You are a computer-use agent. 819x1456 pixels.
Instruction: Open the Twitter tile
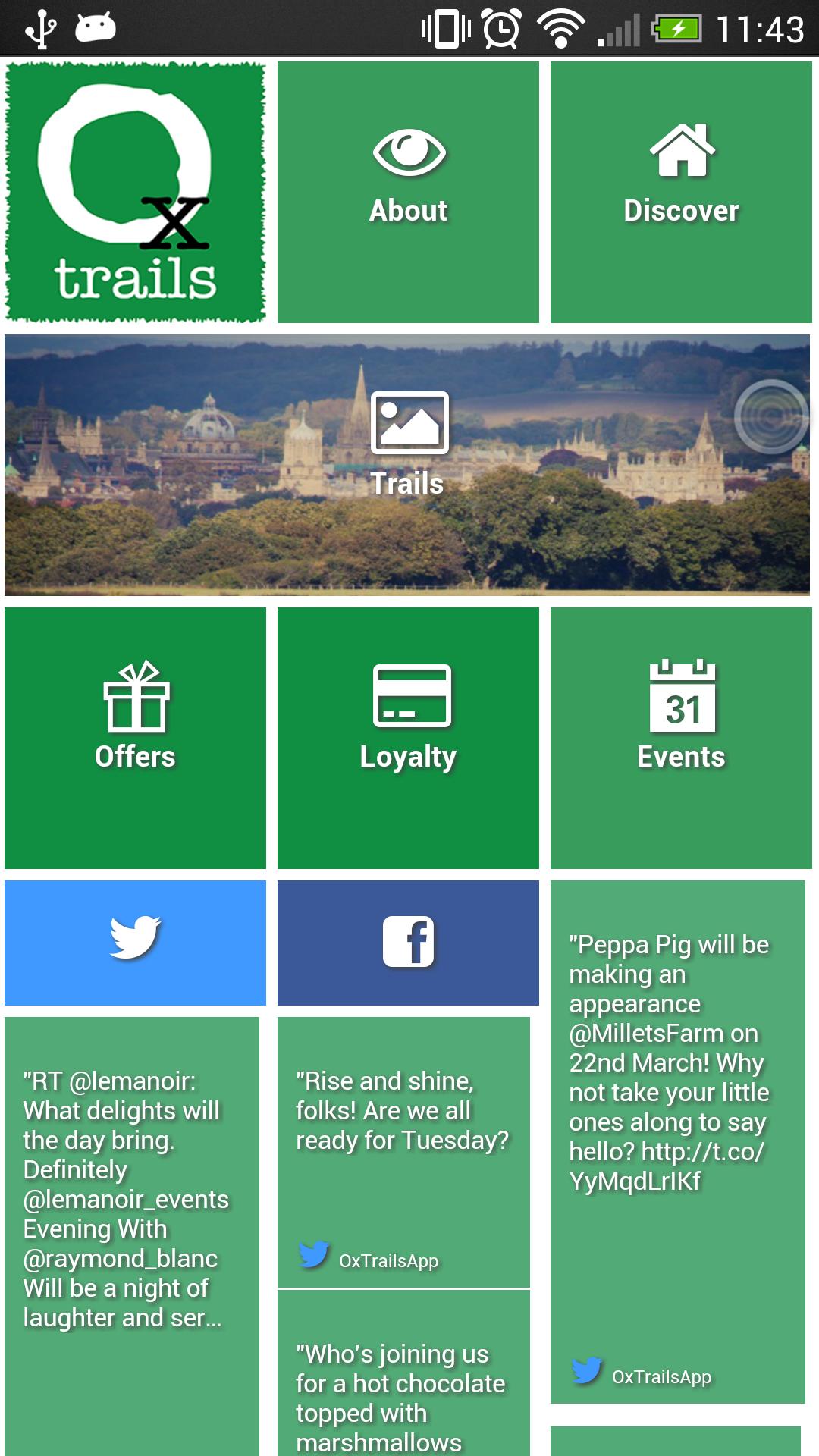(x=135, y=943)
